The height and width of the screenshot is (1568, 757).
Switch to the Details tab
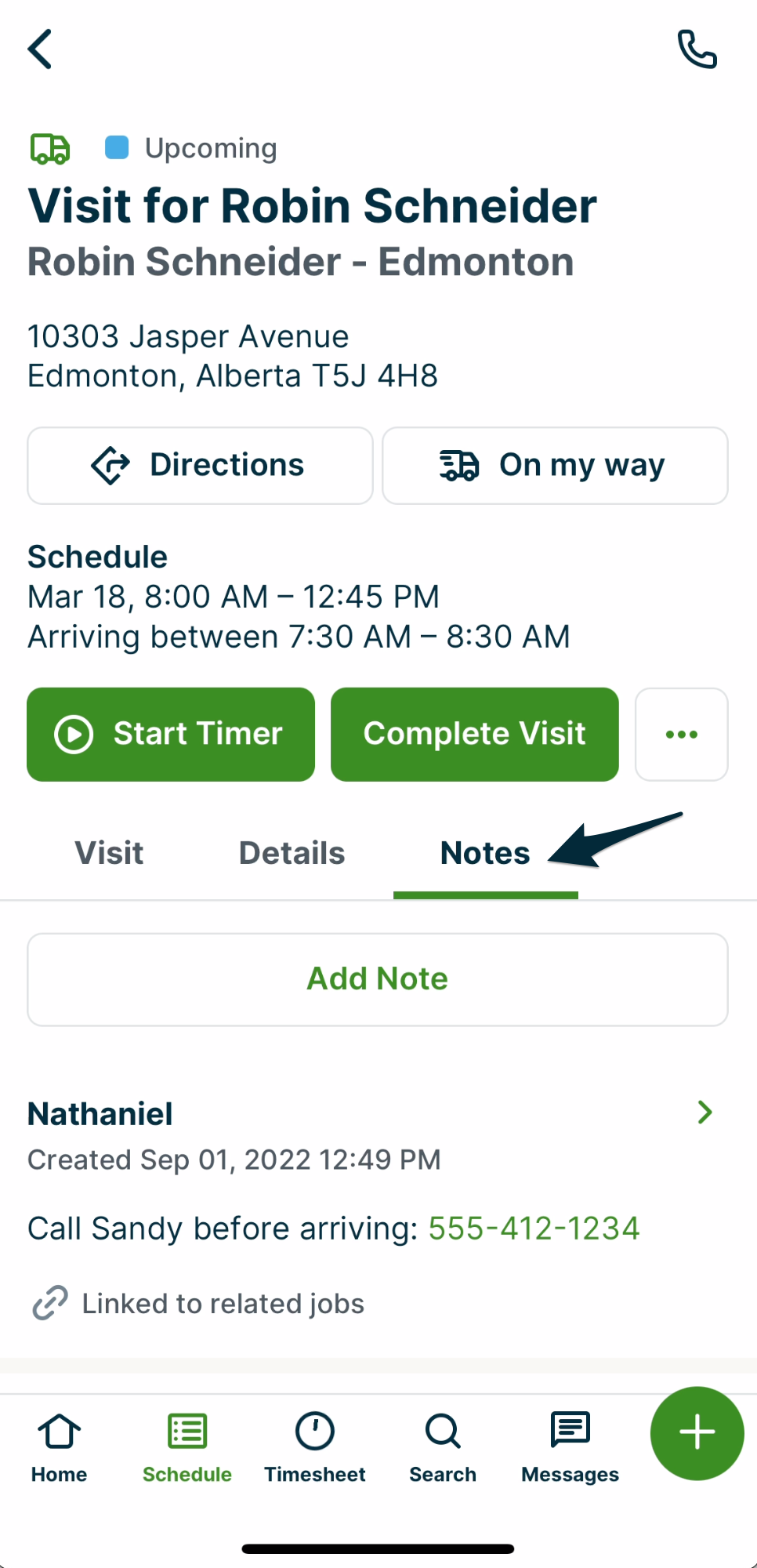(291, 853)
